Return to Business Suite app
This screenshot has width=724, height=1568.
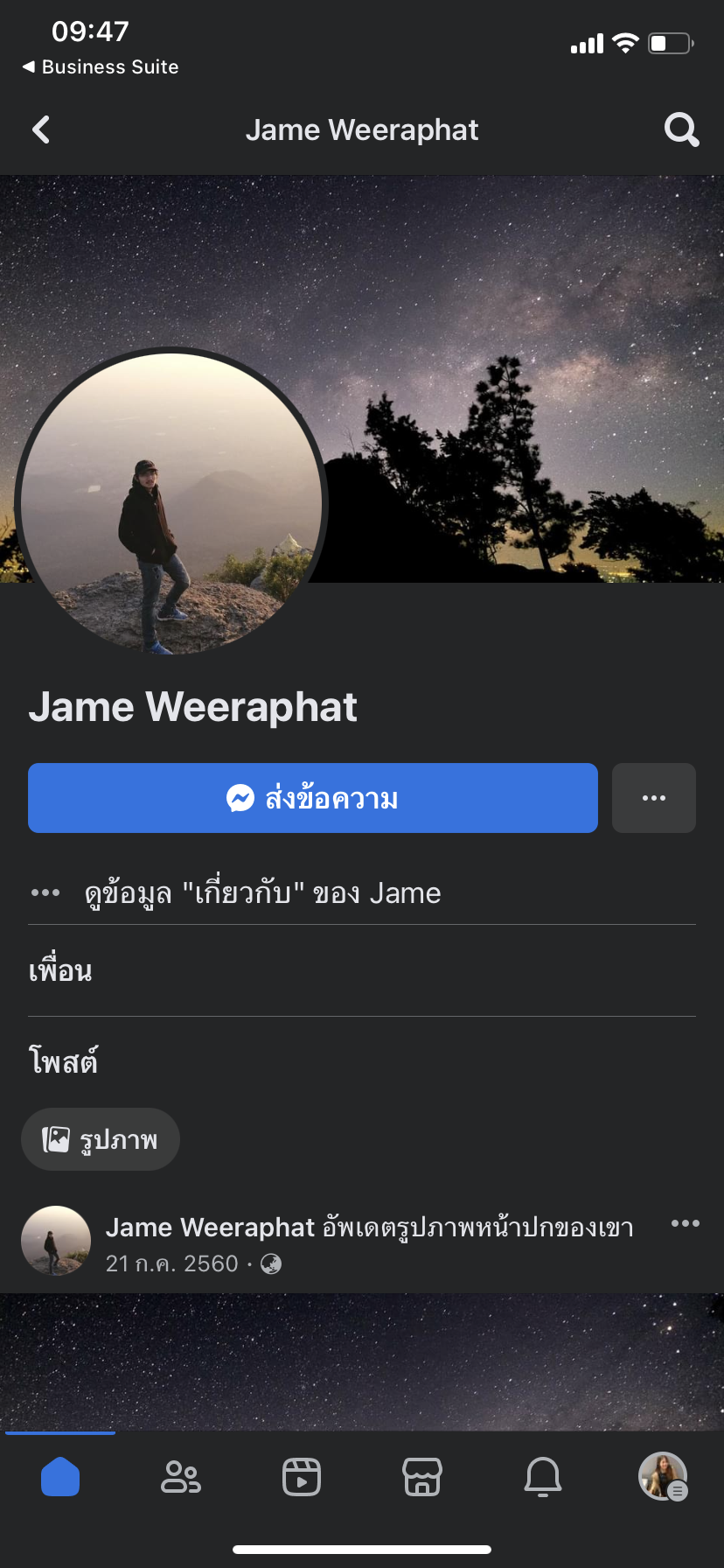[101, 66]
